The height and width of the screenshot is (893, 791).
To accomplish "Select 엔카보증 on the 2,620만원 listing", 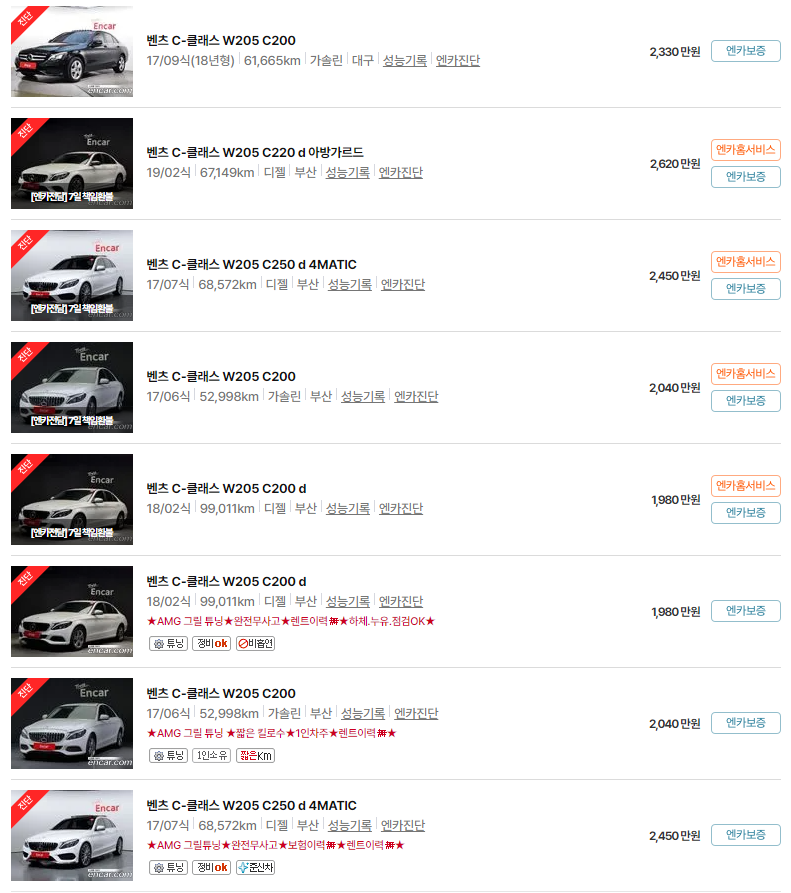I will tap(745, 177).
